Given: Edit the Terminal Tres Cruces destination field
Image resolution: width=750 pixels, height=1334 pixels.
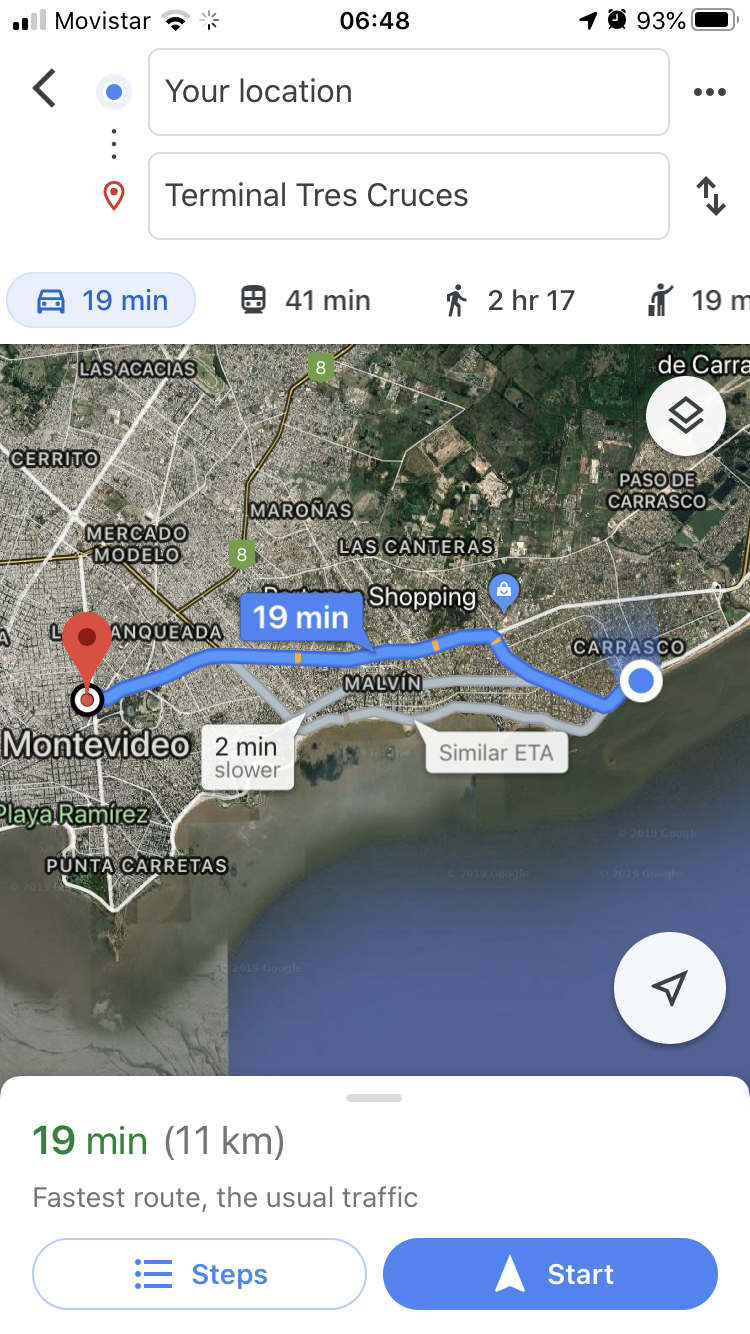Looking at the screenshot, I should click(408, 196).
